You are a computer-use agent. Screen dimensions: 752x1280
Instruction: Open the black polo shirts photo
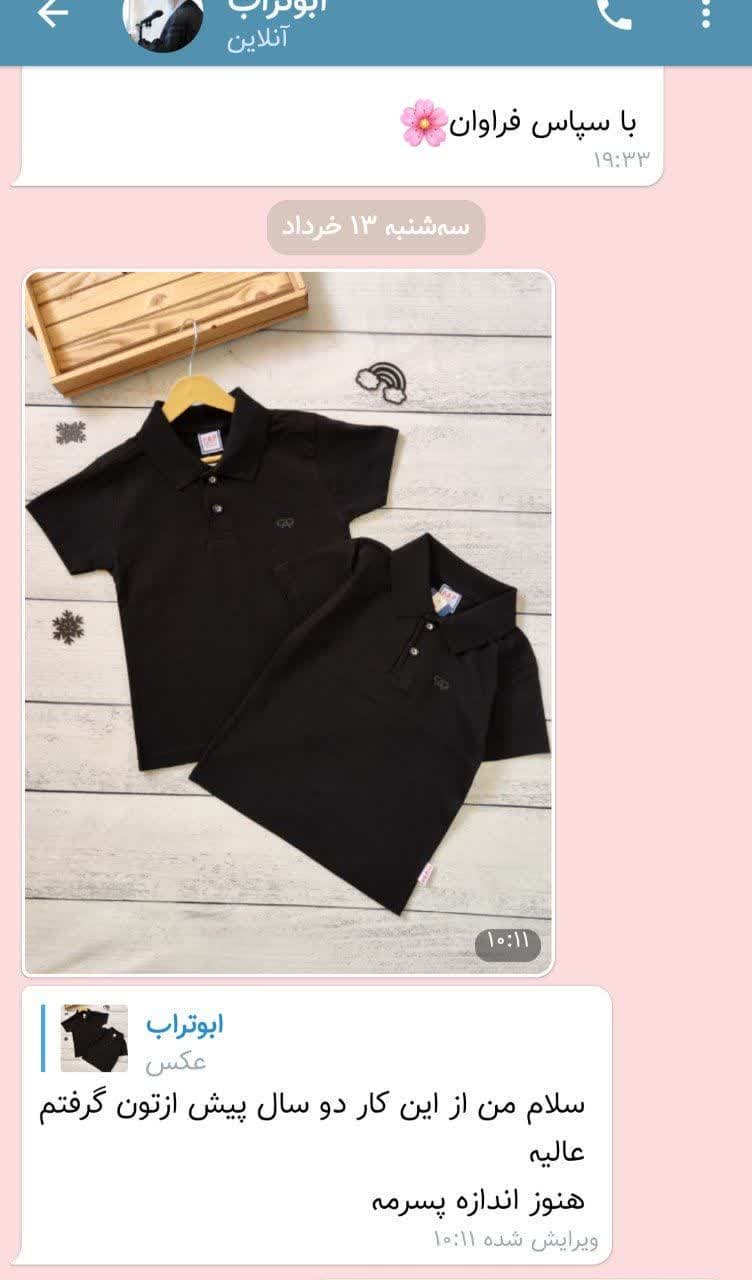(x=288, y=622)
